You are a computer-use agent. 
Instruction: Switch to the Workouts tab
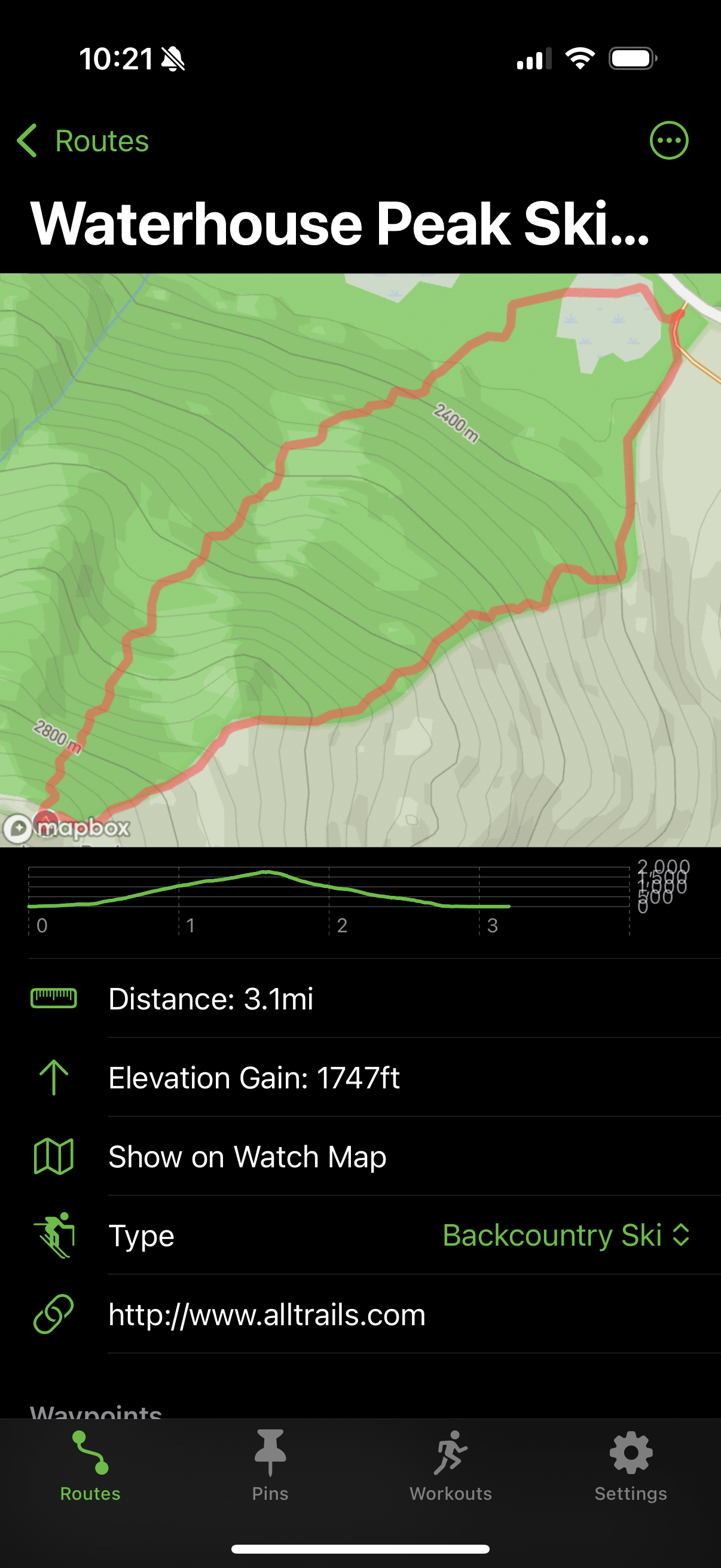(450, 1465)
